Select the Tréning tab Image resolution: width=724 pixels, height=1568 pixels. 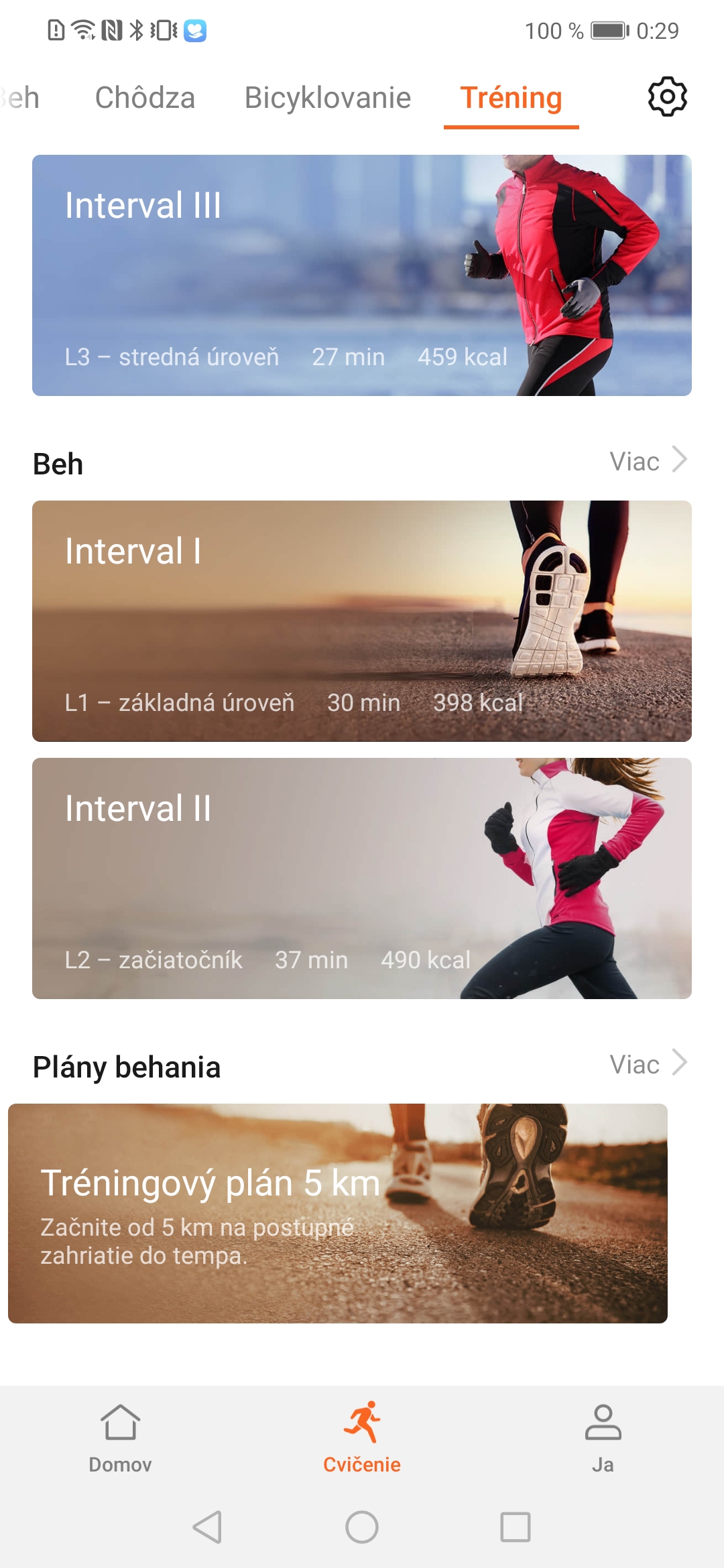pyautogui.click(x=511, y=98)
